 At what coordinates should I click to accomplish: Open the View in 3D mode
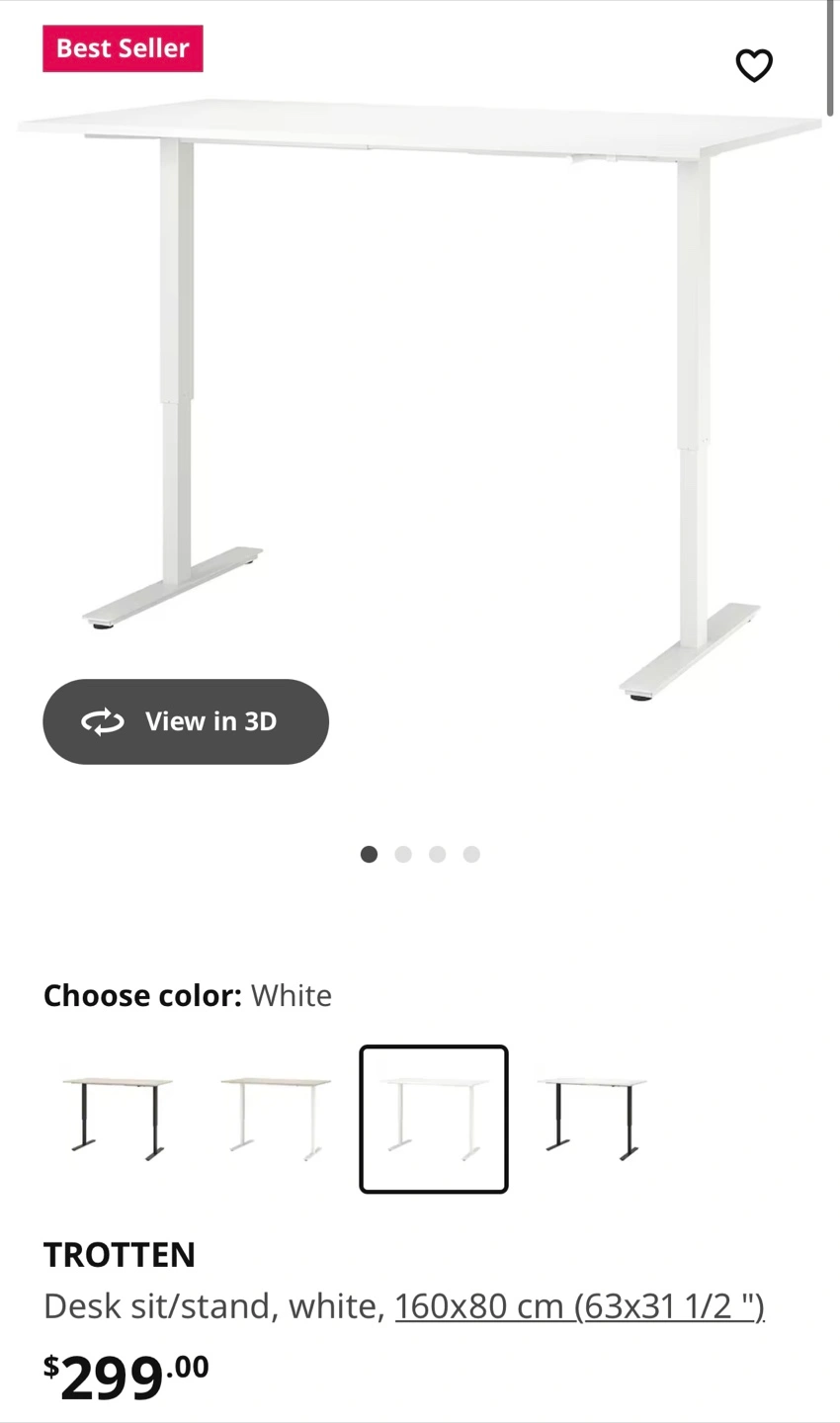(186, 721)
